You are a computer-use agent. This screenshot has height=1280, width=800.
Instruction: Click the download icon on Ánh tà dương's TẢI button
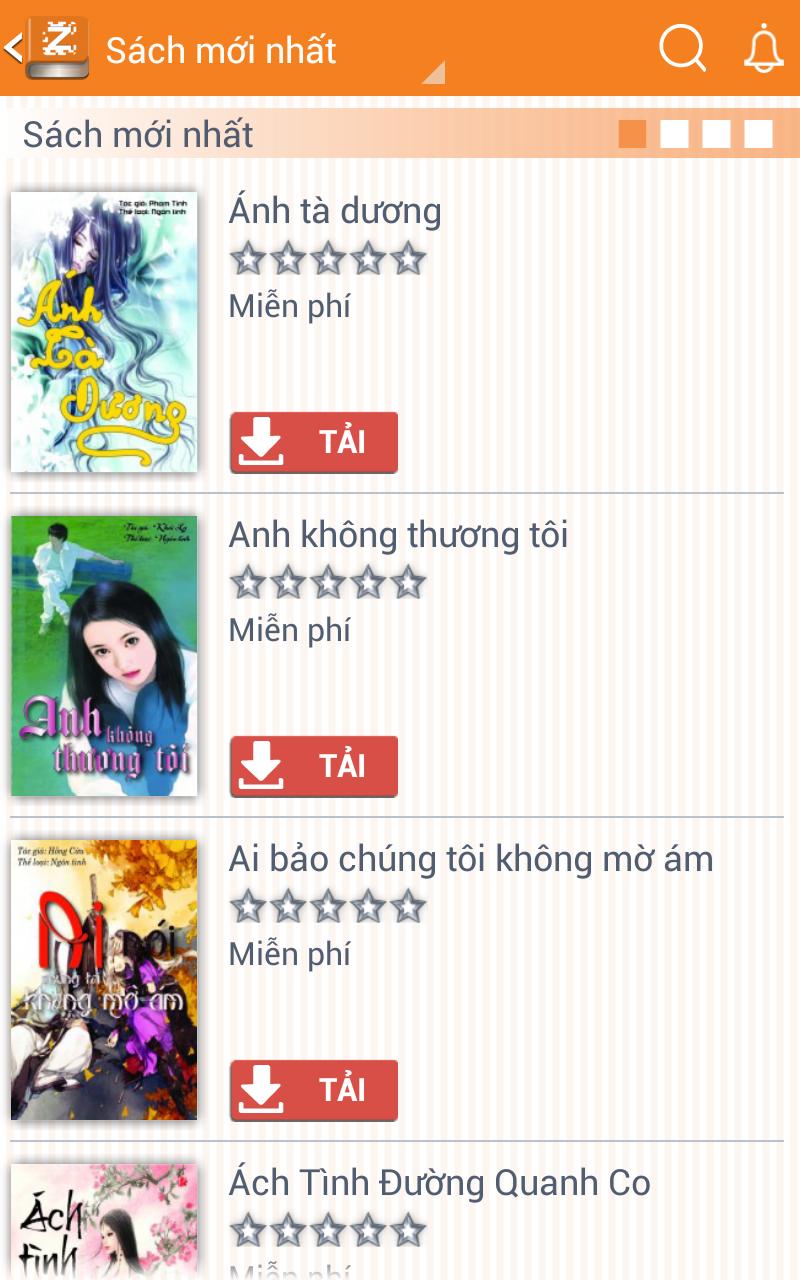pos(259,441)
